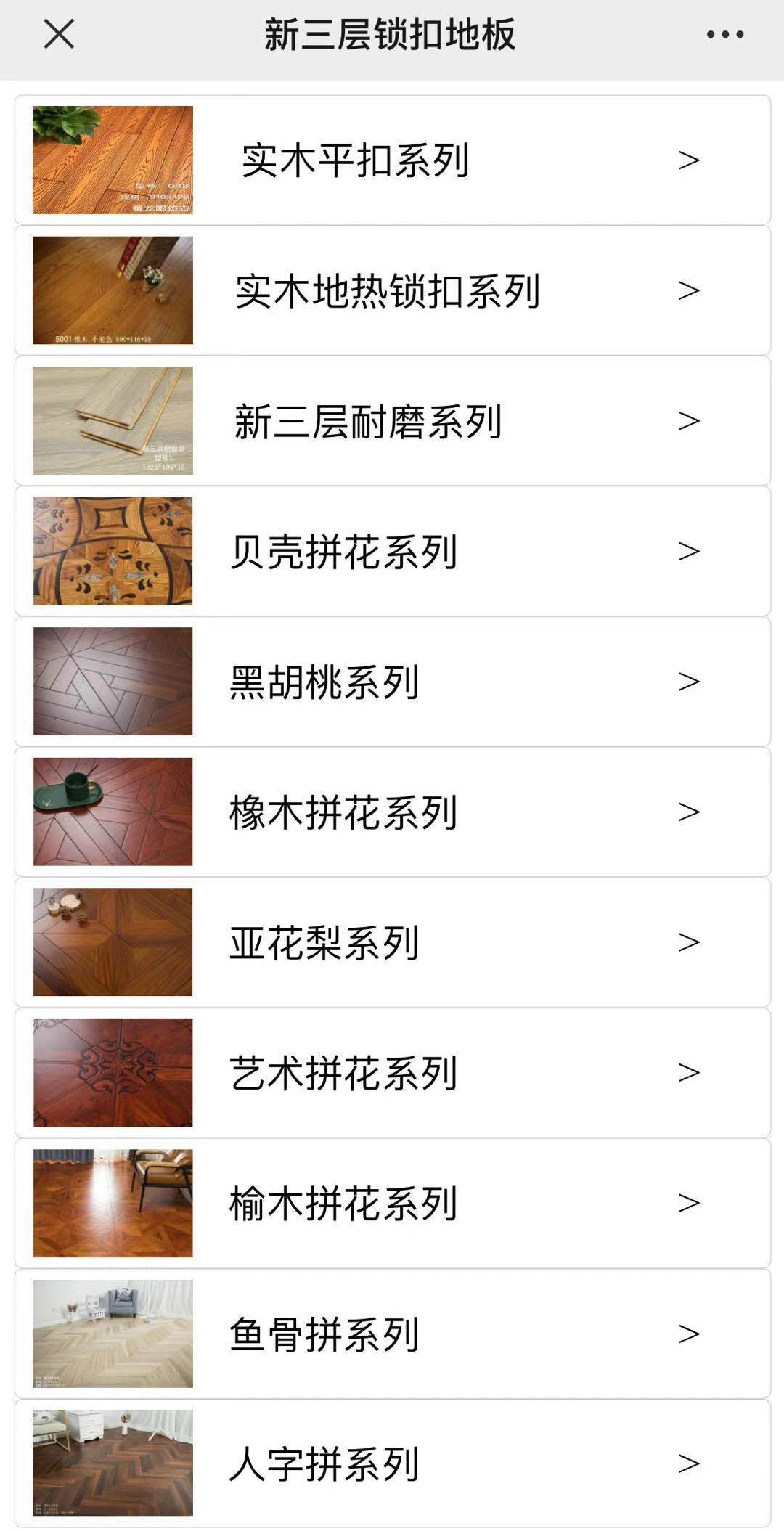The height and width of the screenshot is (1531, 784).
Task: Go to the 黑胡桃系列 category
Action: (x=392, y=682)
